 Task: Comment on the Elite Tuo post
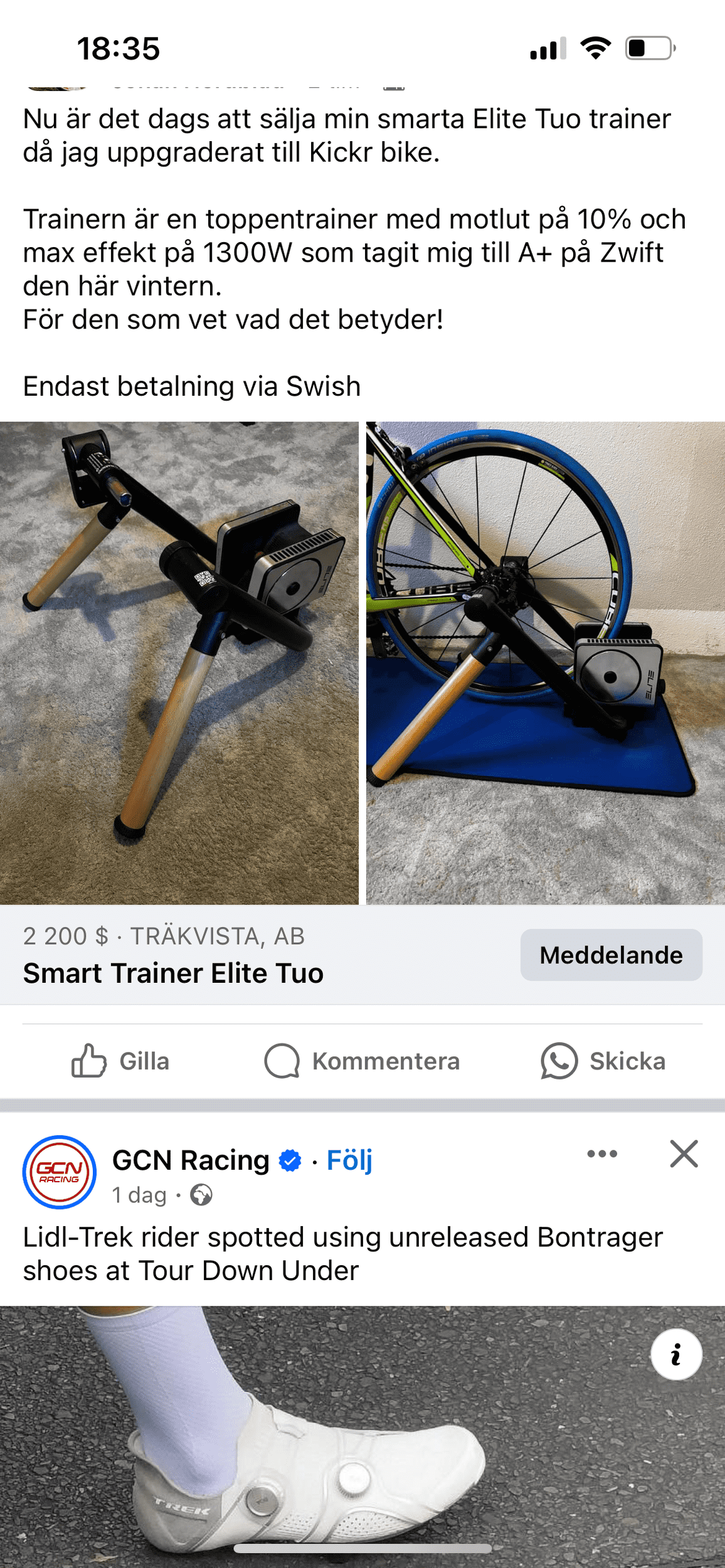pos(362,1061)
